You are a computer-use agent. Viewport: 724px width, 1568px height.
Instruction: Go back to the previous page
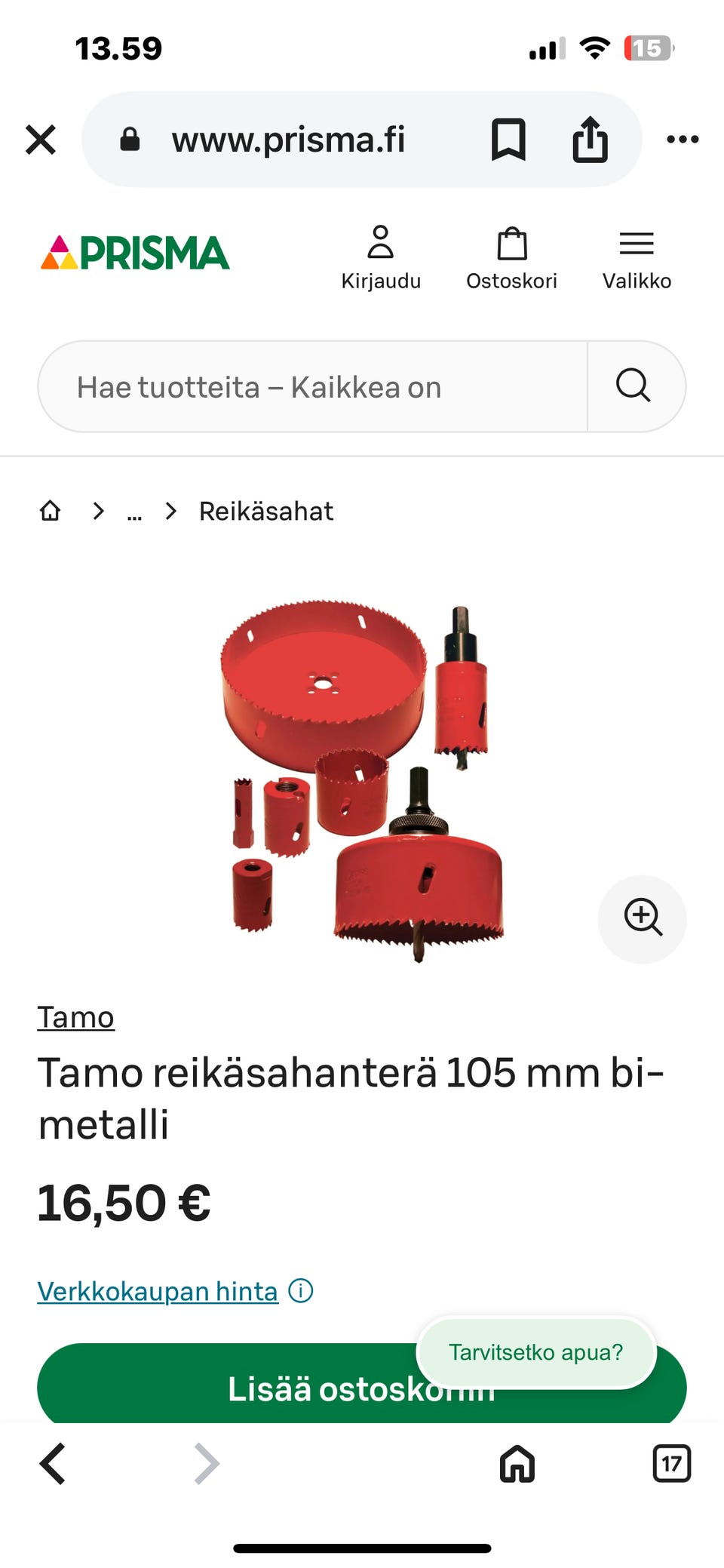(53, 1464)
